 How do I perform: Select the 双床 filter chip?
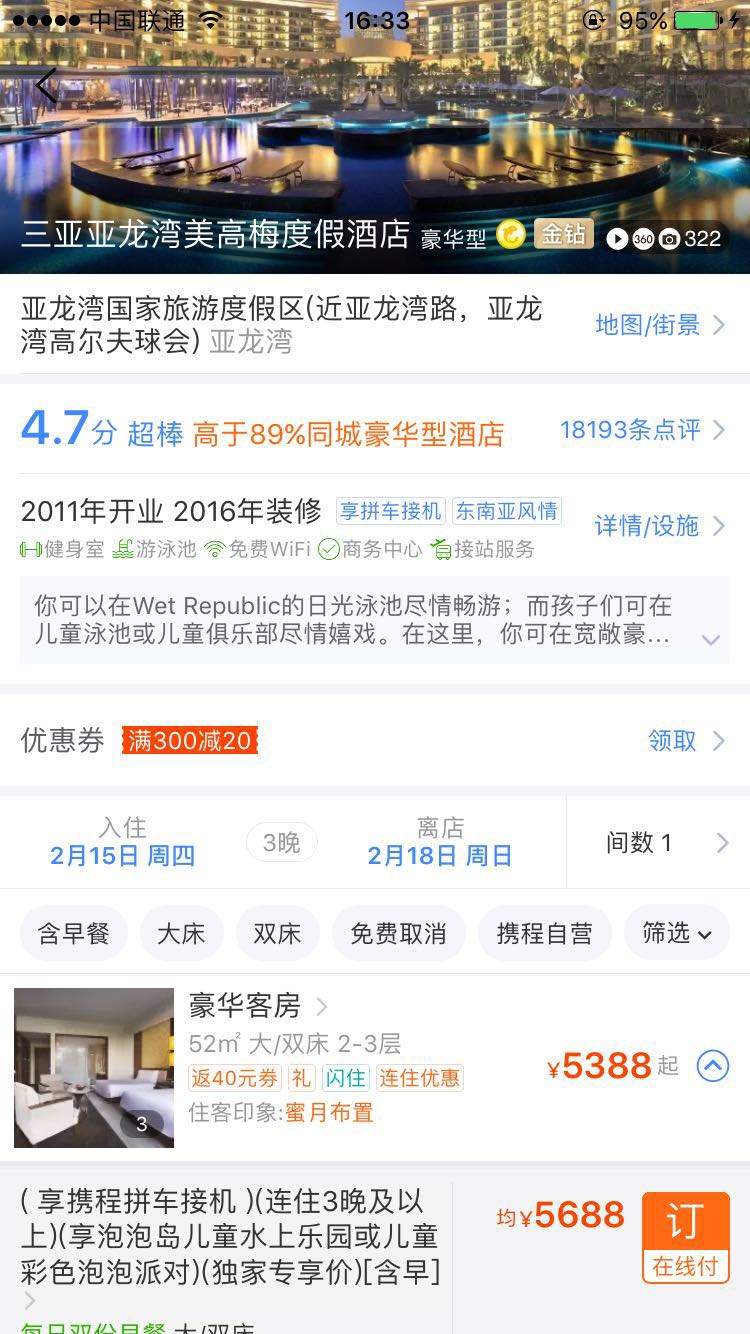[x=277, y=934]
